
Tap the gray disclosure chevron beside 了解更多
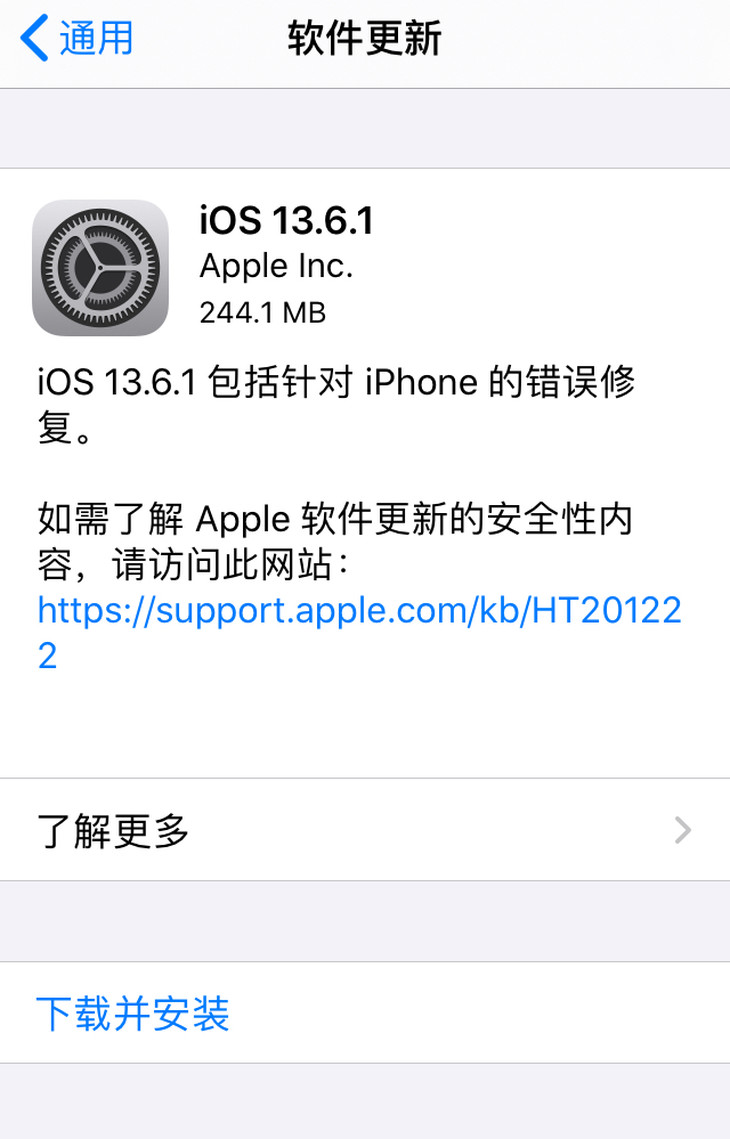[x=684, y=830]
